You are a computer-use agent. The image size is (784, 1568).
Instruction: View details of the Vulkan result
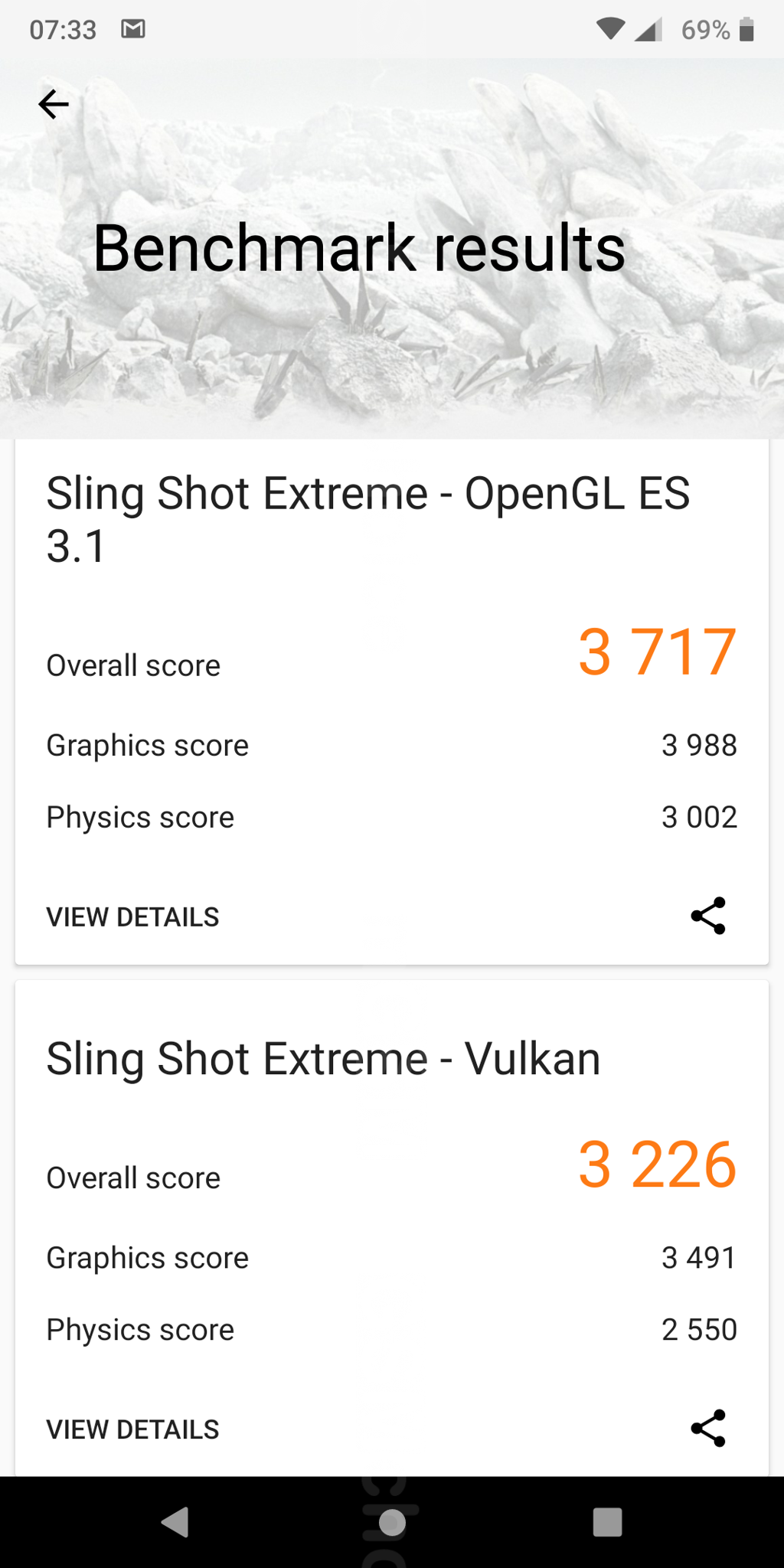[x=132, y=1429]
